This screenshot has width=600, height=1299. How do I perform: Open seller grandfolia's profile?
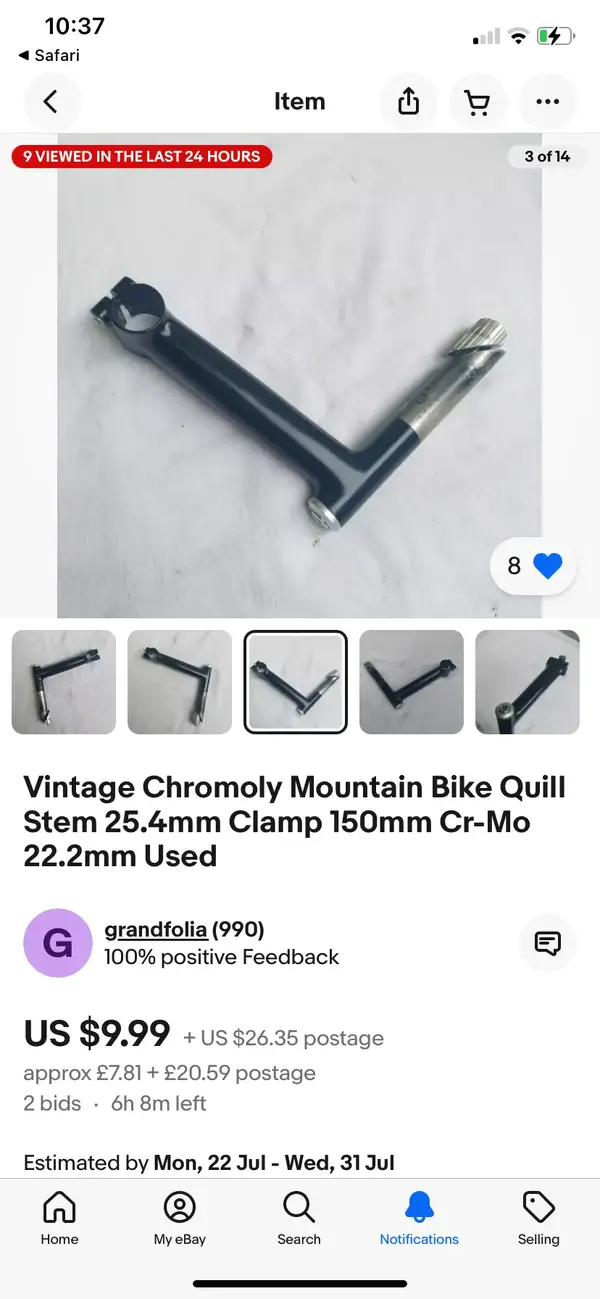(x=155, y=929)
